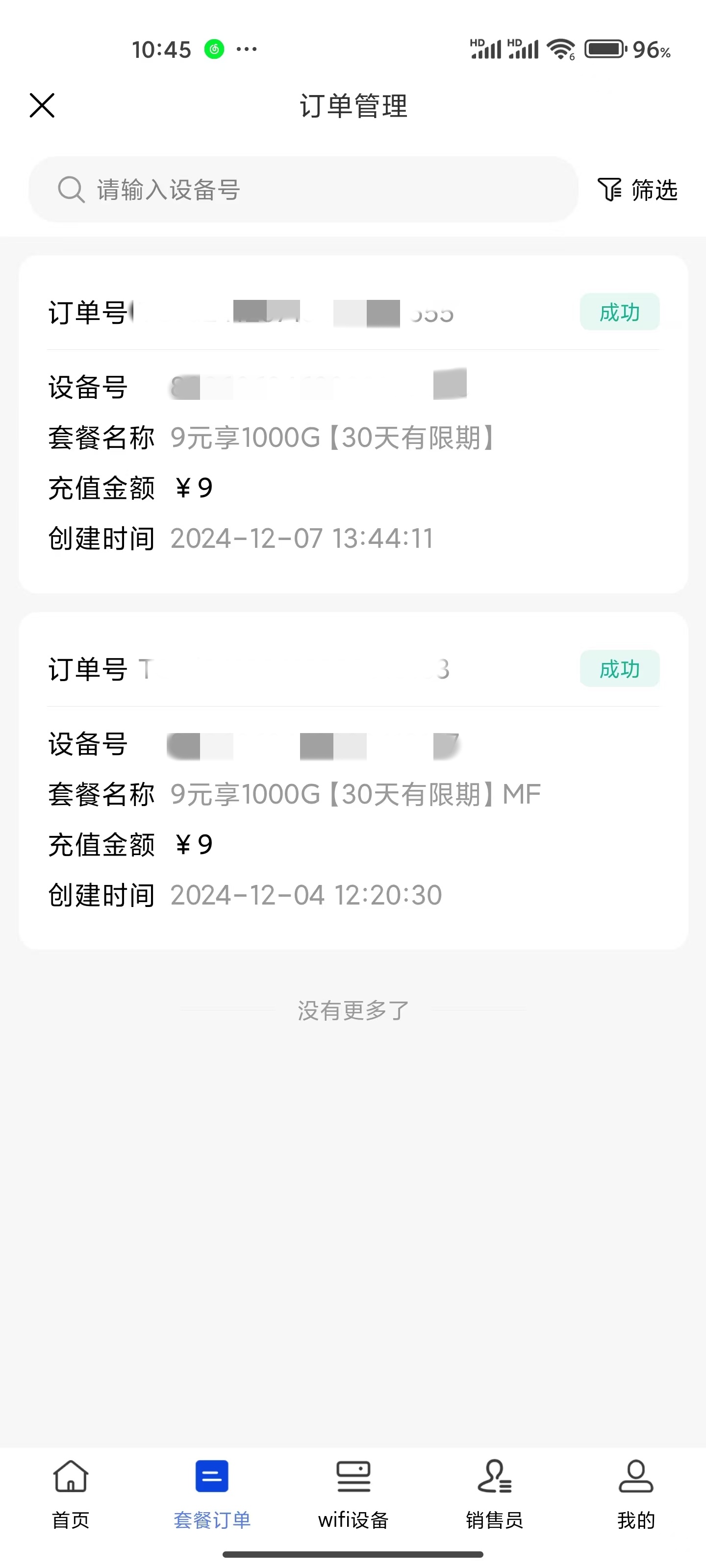Open the order created 2024-12-04 12:20:30
706x1568 pixels.
tap(353, 781)
